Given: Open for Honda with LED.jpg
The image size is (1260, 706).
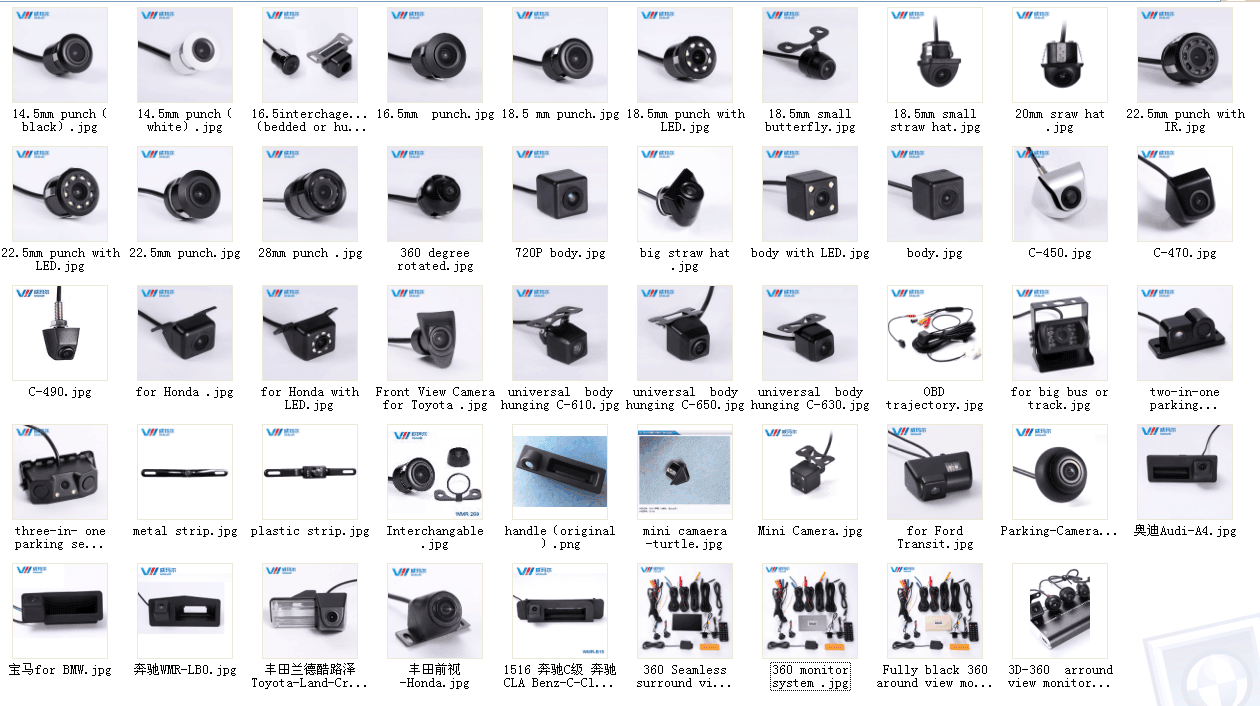Looking at the screenshot, I should (310, 333).
